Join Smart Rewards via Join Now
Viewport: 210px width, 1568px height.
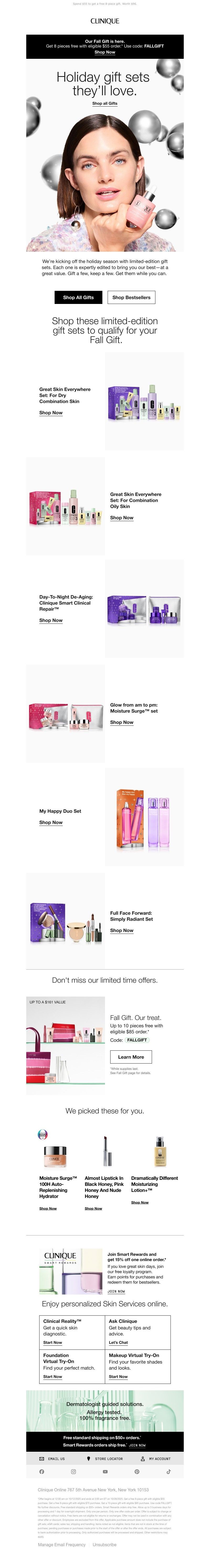pyautogui.click(x=116, y=1291)
